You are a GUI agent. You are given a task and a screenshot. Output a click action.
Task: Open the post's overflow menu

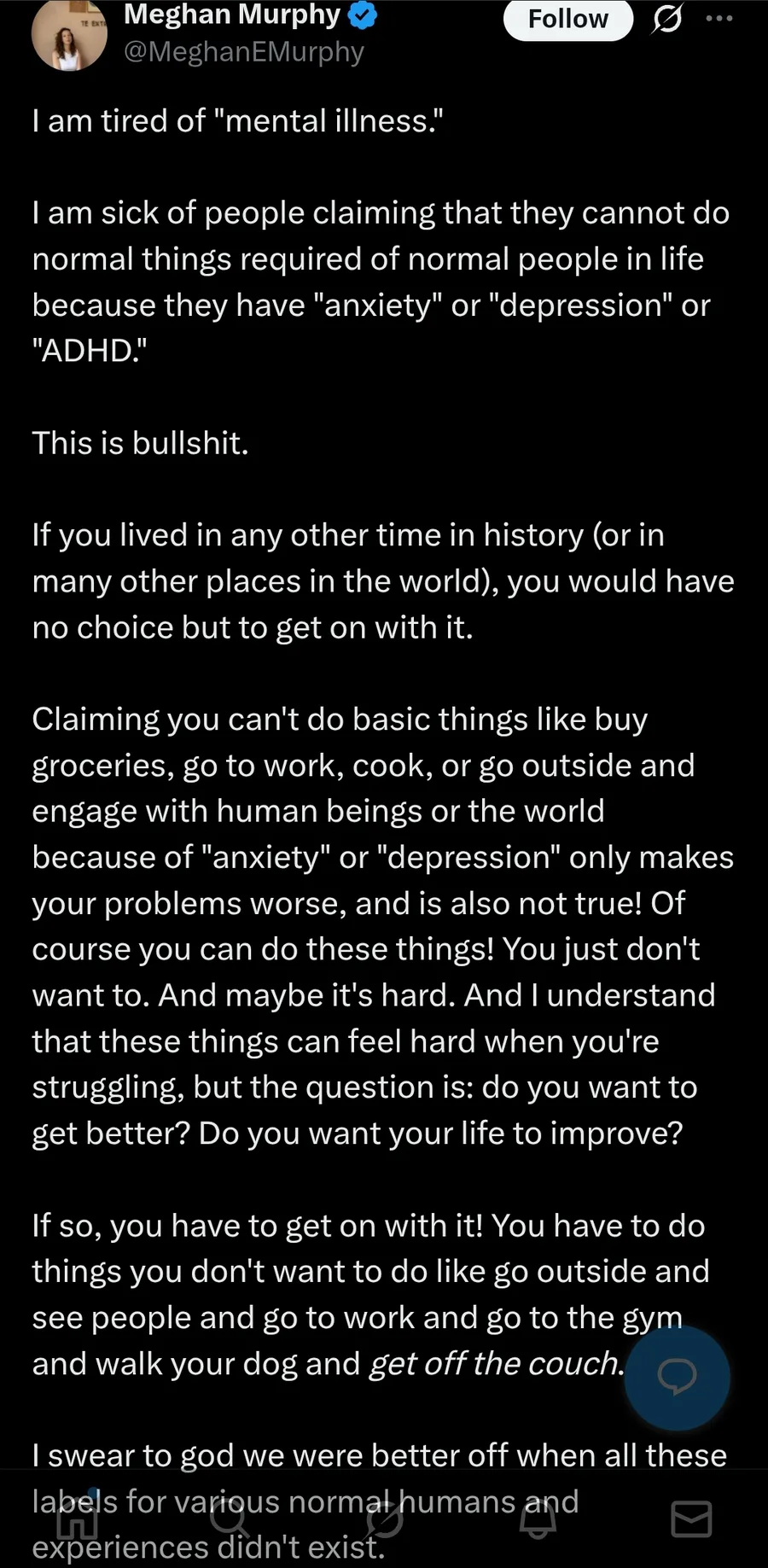pos(719,19)
